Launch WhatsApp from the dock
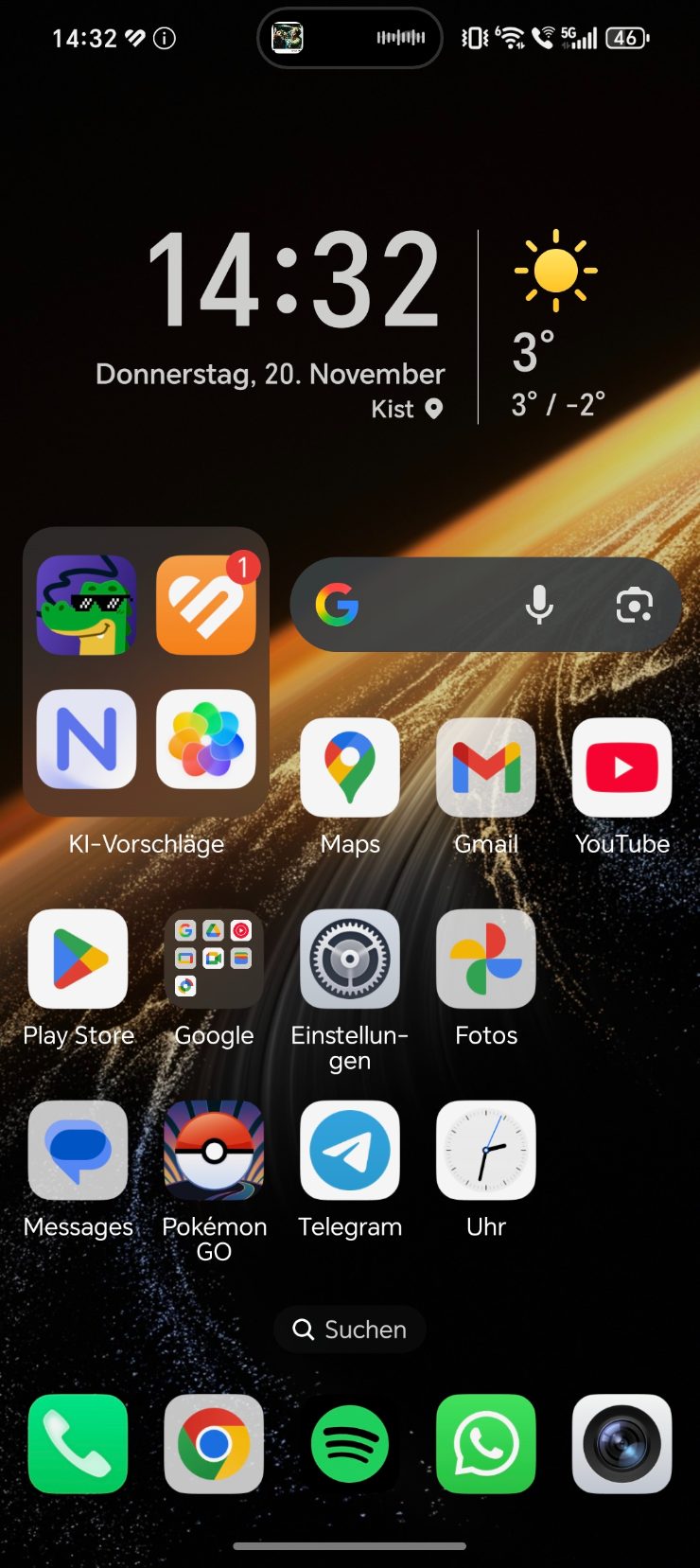This screenshot has height=1568, width=700. tap(486, 1444)
